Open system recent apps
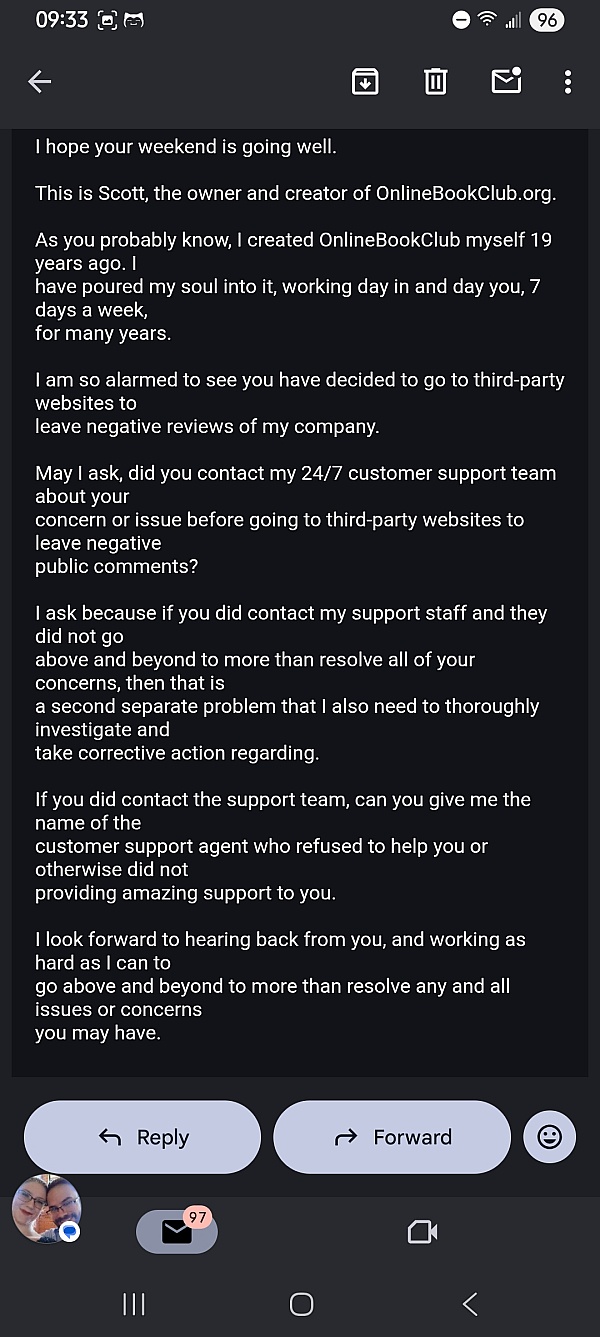The height and width of the screenshot is (1337, 600). click(133, 1303)
